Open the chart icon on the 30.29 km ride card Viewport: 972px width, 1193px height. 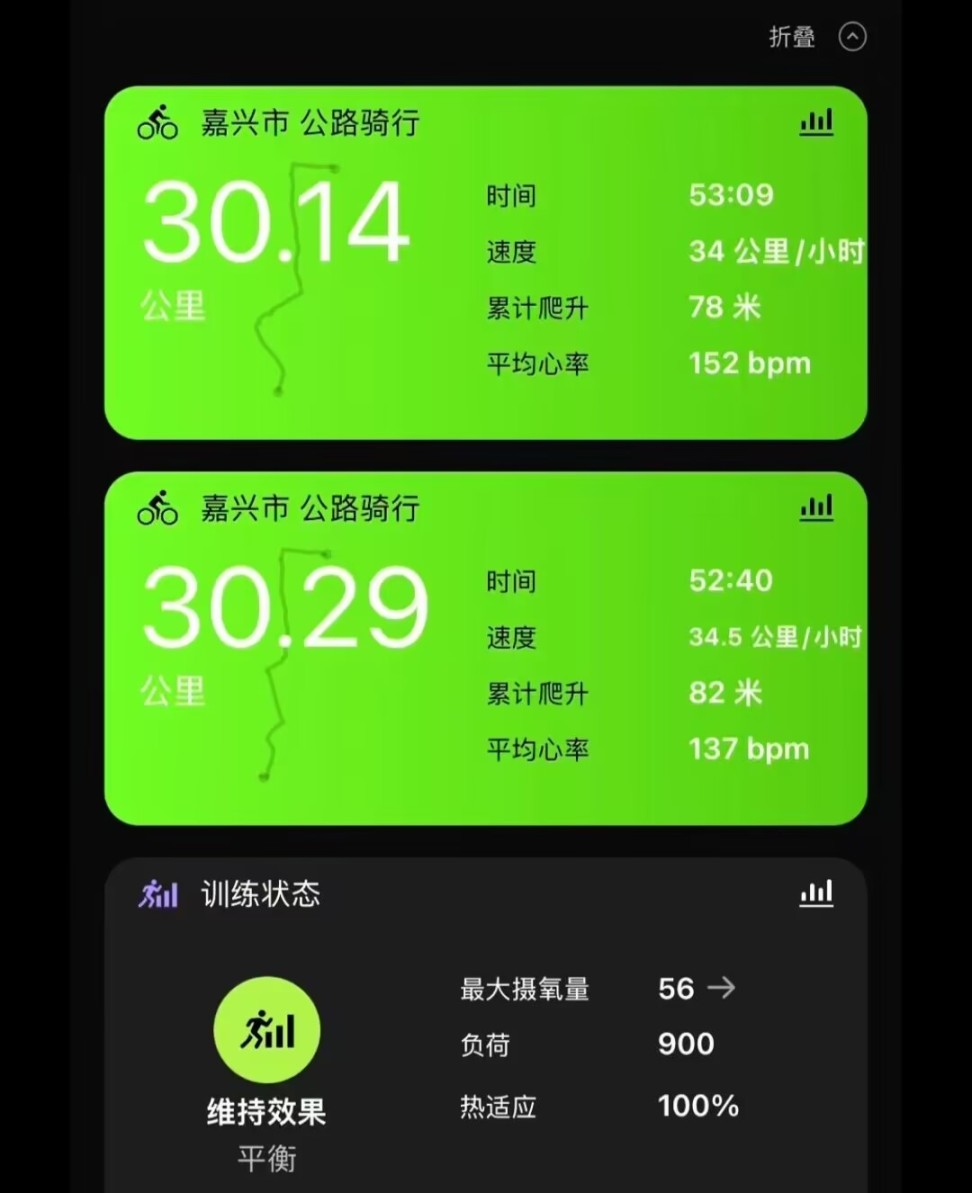[816, 507]
